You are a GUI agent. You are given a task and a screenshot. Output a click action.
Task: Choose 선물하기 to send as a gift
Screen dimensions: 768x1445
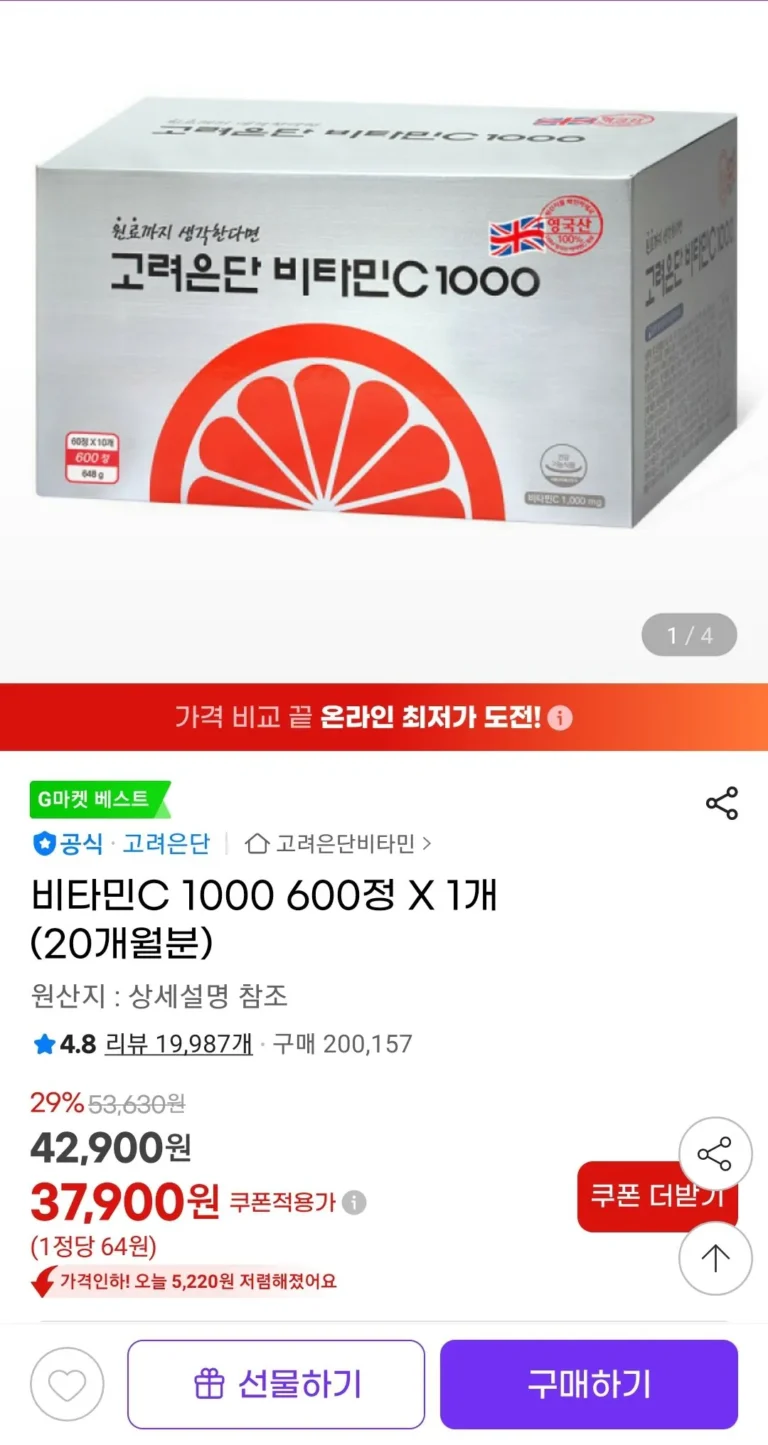[276, 1385]
